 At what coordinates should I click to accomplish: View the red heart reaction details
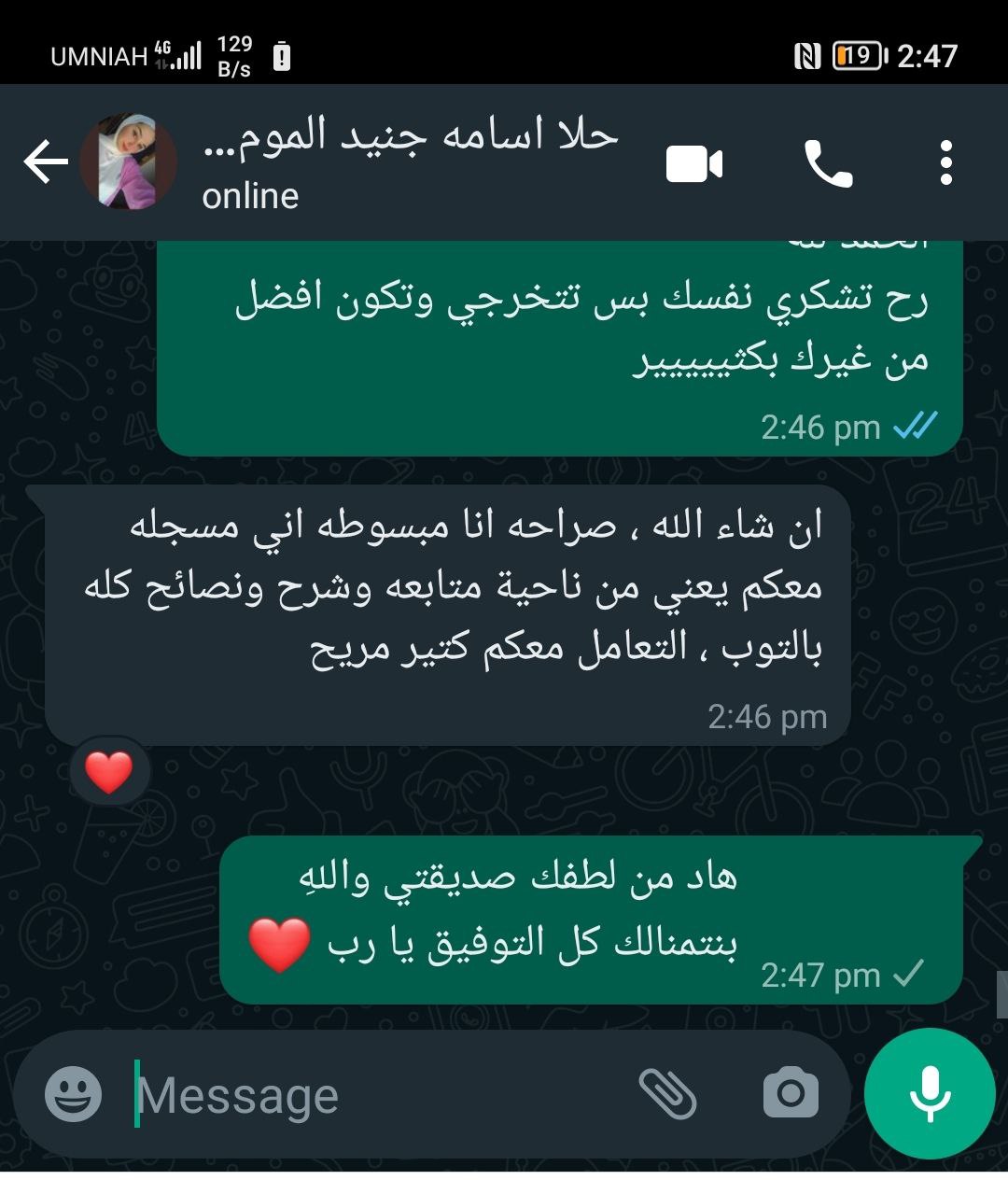109,772
